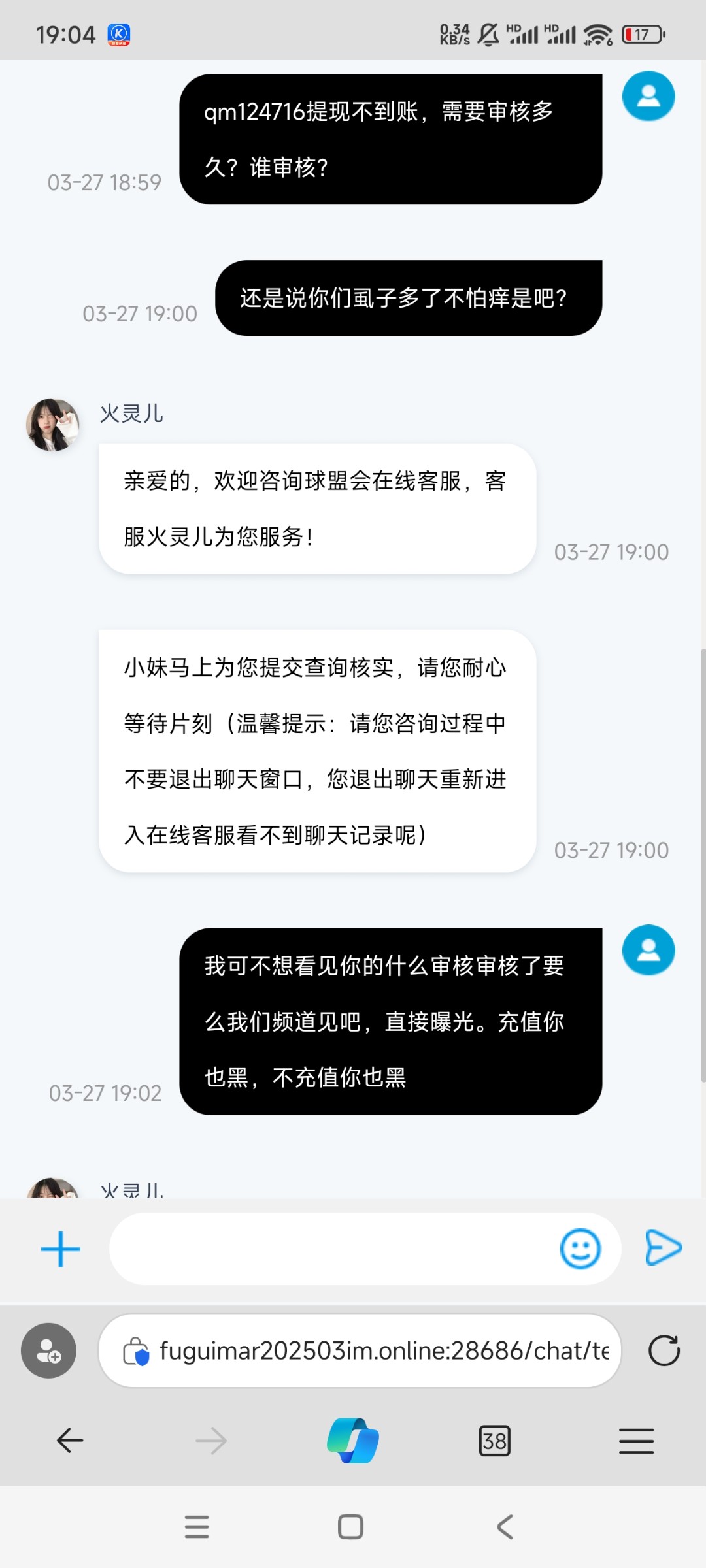The width and height of the screenshot is (706, 1568).
Task: Reload the current page
Action: pos(664,1350)
